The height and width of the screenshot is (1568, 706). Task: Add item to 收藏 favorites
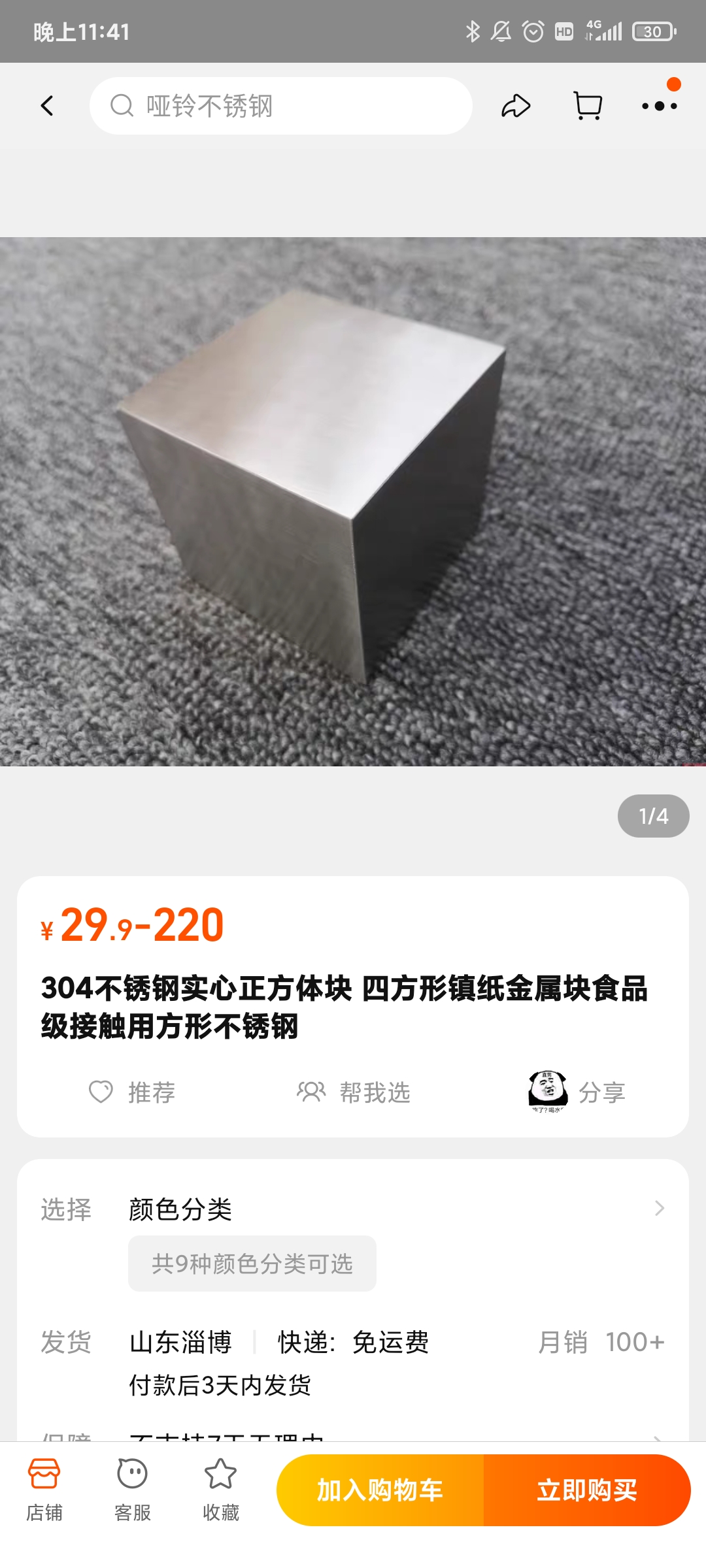pos(221,1491)
